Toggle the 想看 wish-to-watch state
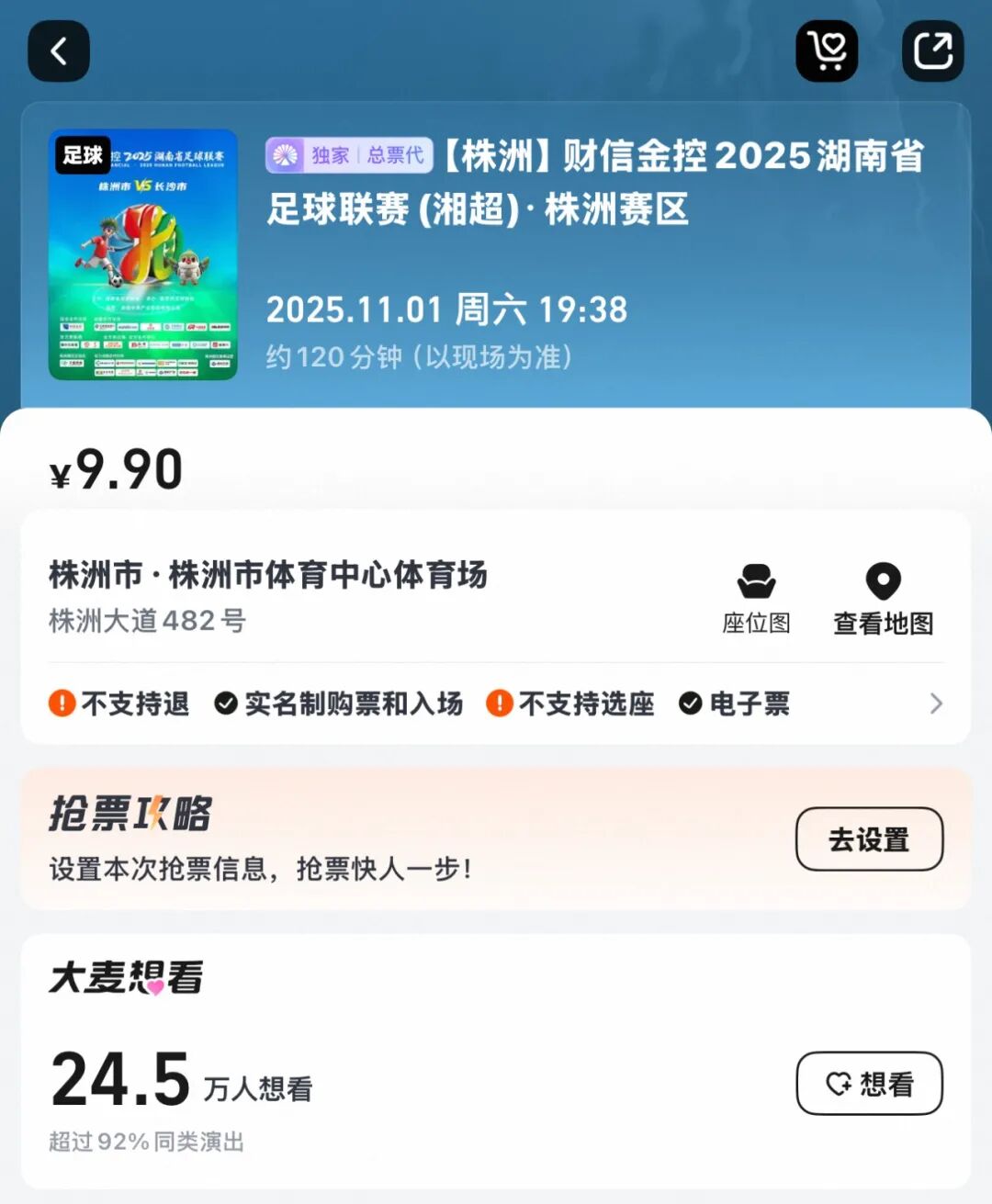 tap(869, 1084)
